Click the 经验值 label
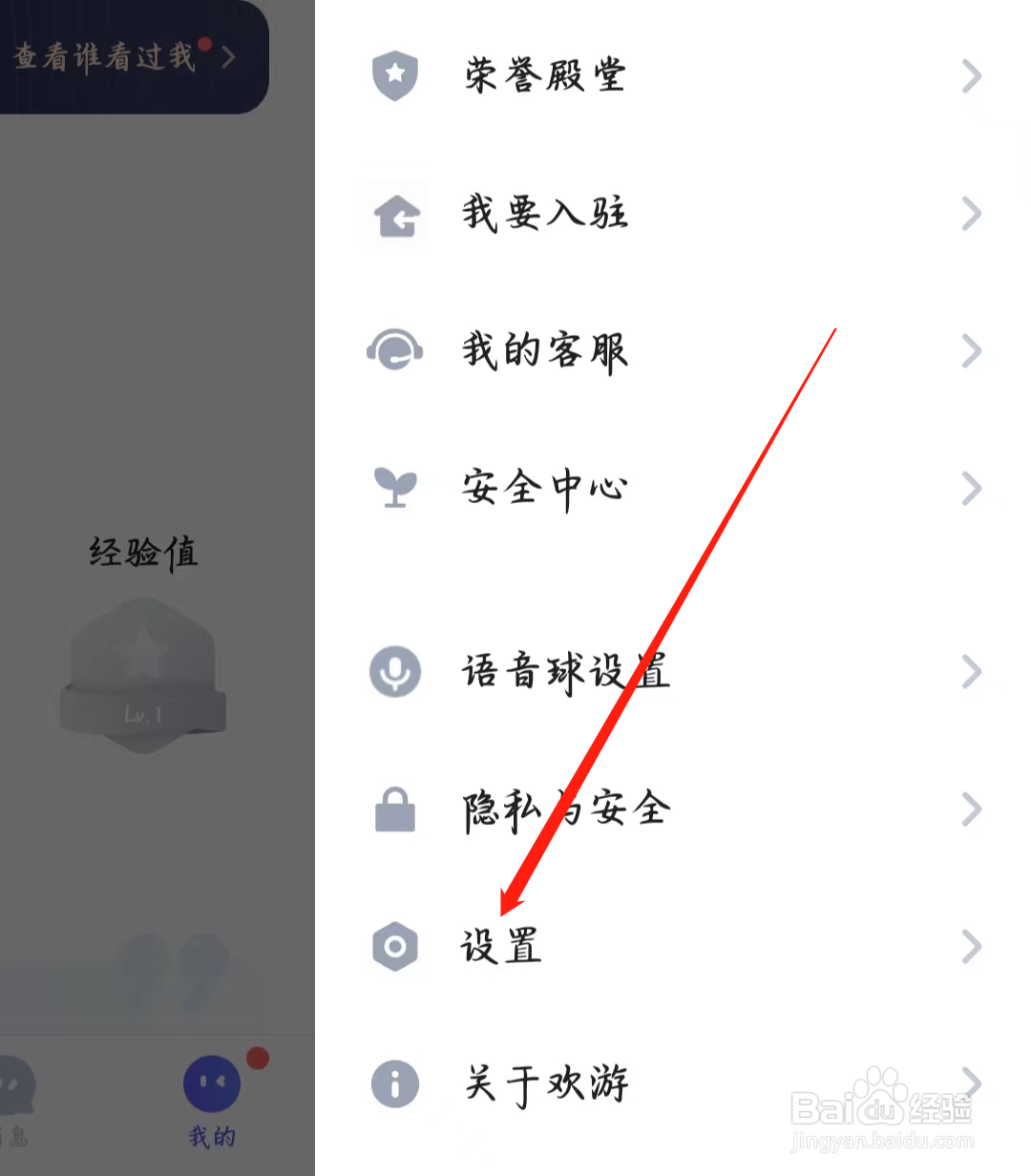The width and height of the screenshot is (1031, 1176). (144, 552)
